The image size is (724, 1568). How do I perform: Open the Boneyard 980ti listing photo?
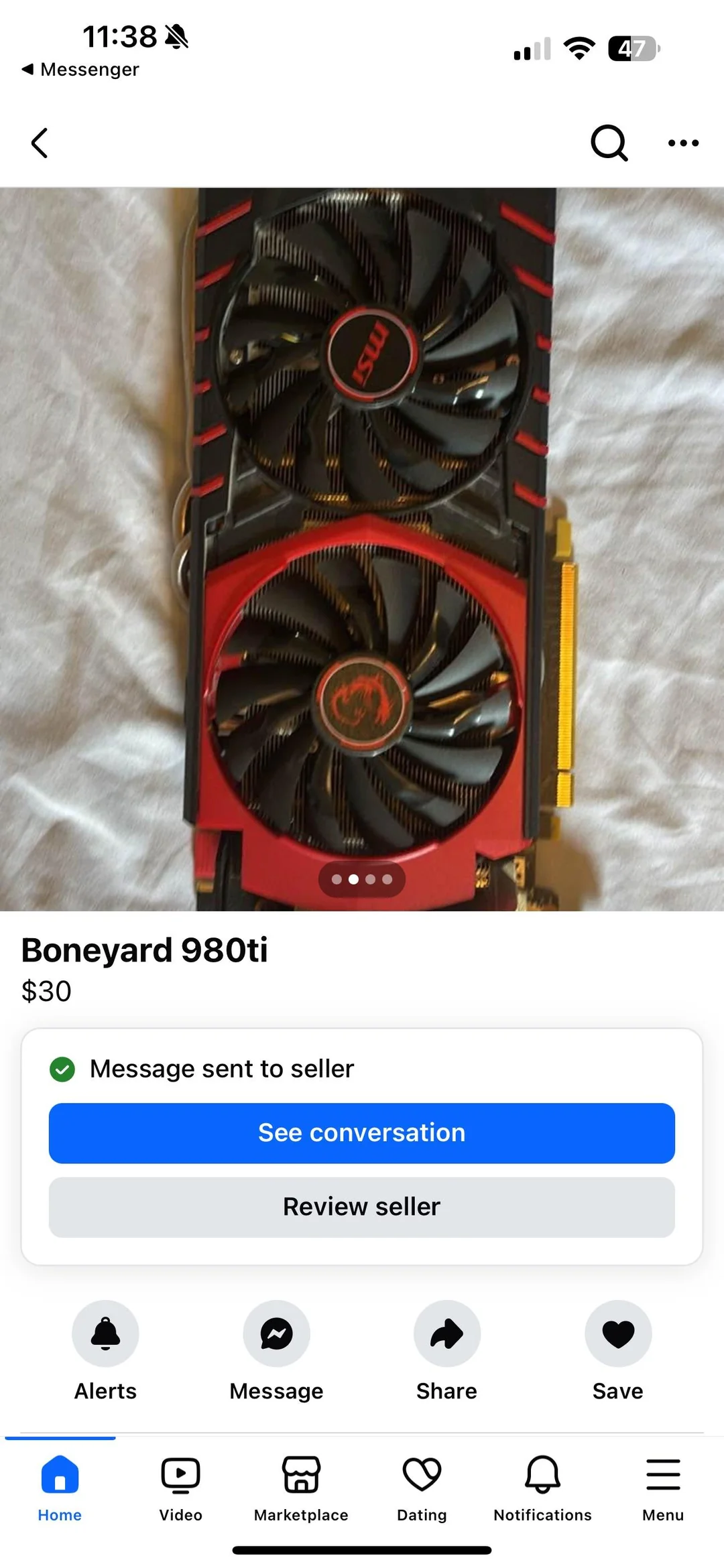[x=362, y=549]
